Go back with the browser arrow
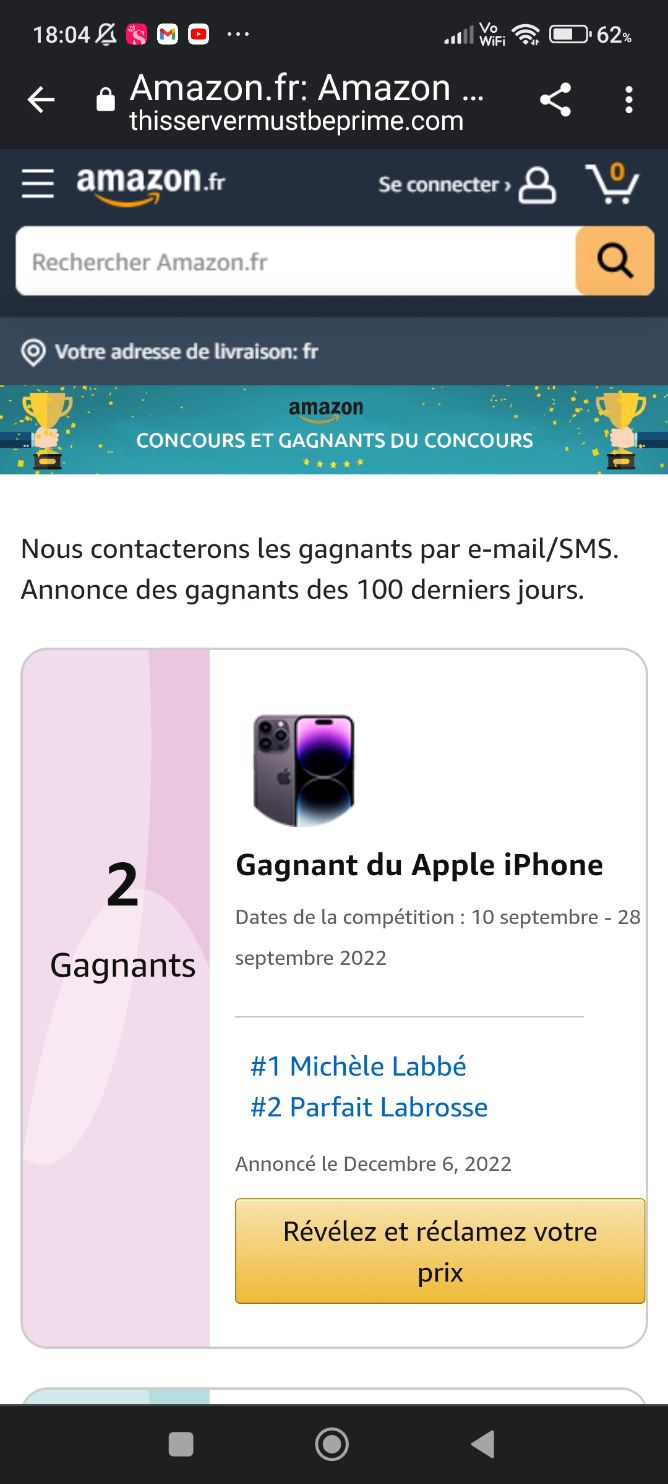668x1484 pixels. [41, 99]
